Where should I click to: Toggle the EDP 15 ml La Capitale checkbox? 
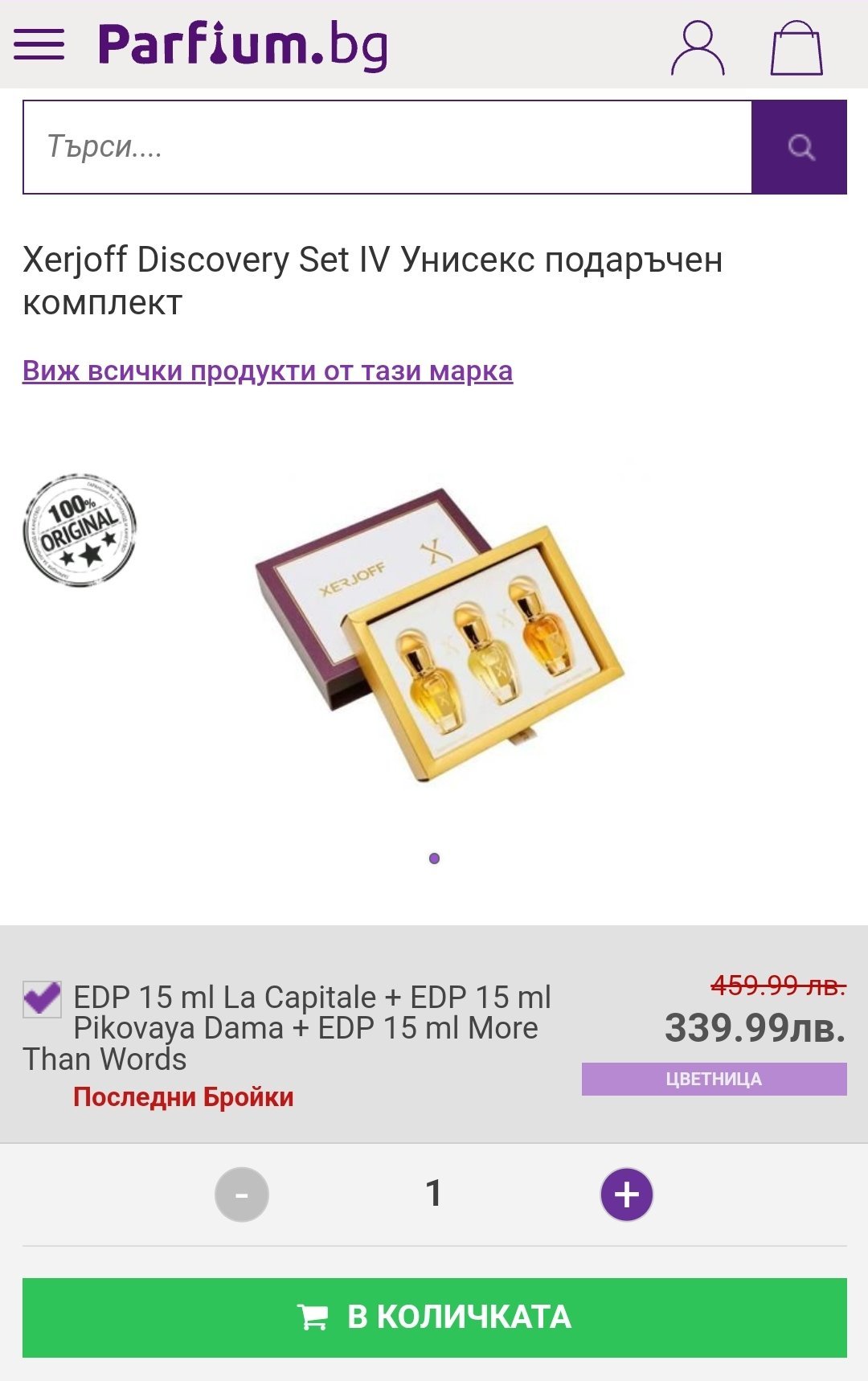42,999
